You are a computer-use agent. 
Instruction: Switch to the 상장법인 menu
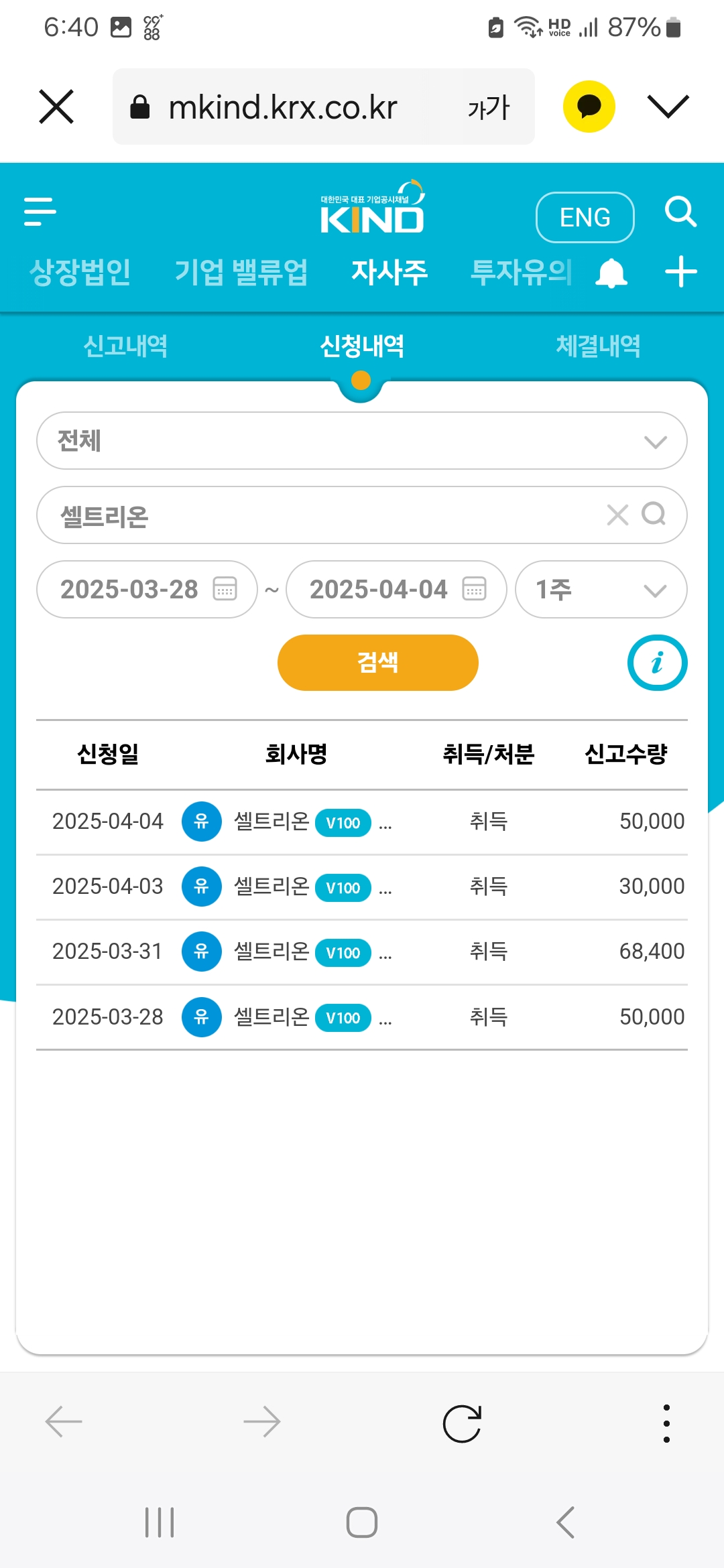click(80, 272)
